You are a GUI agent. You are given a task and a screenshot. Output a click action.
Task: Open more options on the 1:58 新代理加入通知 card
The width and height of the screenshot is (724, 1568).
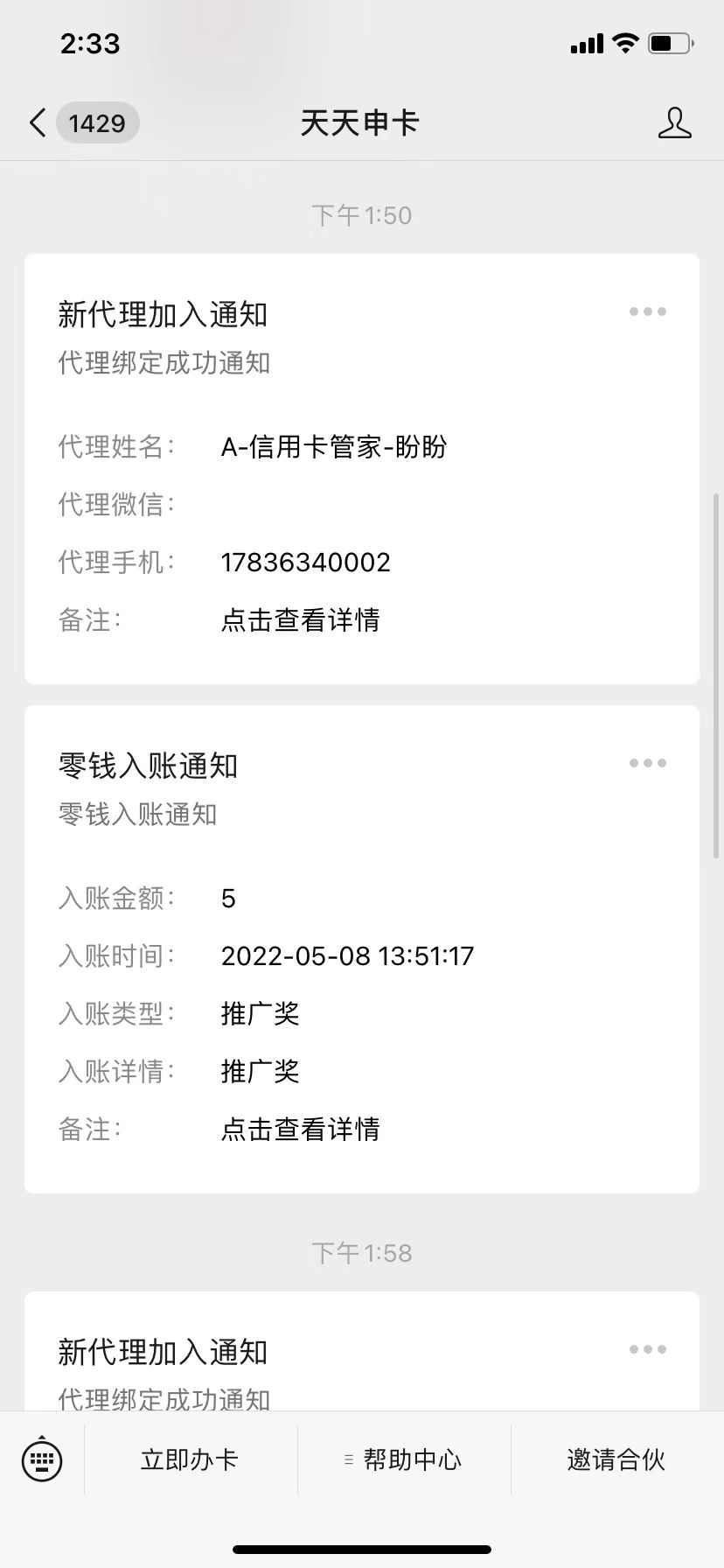click(647, 1349)
